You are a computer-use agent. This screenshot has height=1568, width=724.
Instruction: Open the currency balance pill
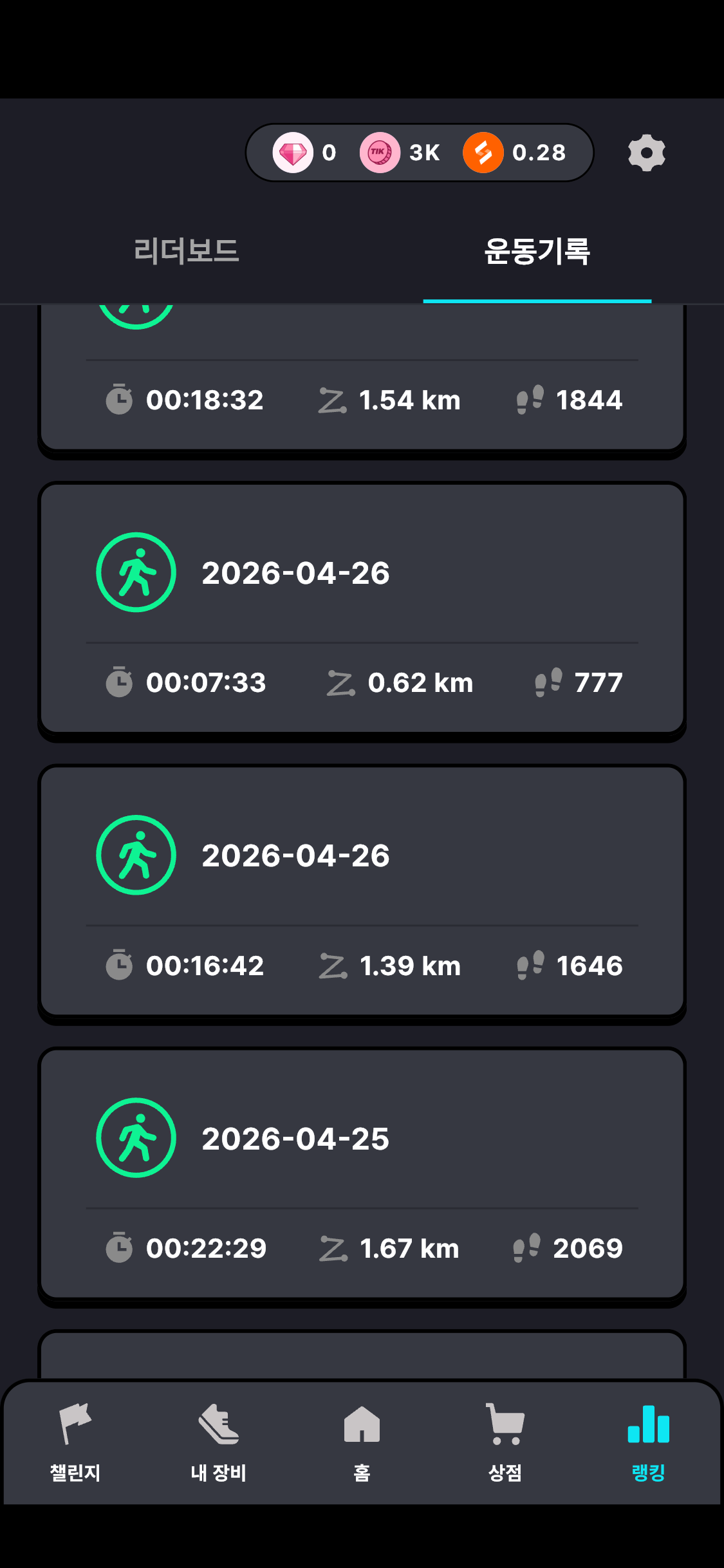point(419,153)
